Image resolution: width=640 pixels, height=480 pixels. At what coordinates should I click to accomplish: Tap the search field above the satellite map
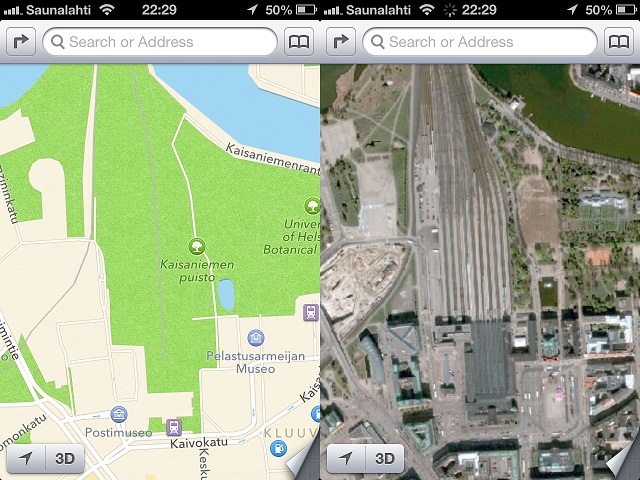click(x=480, y=42)
